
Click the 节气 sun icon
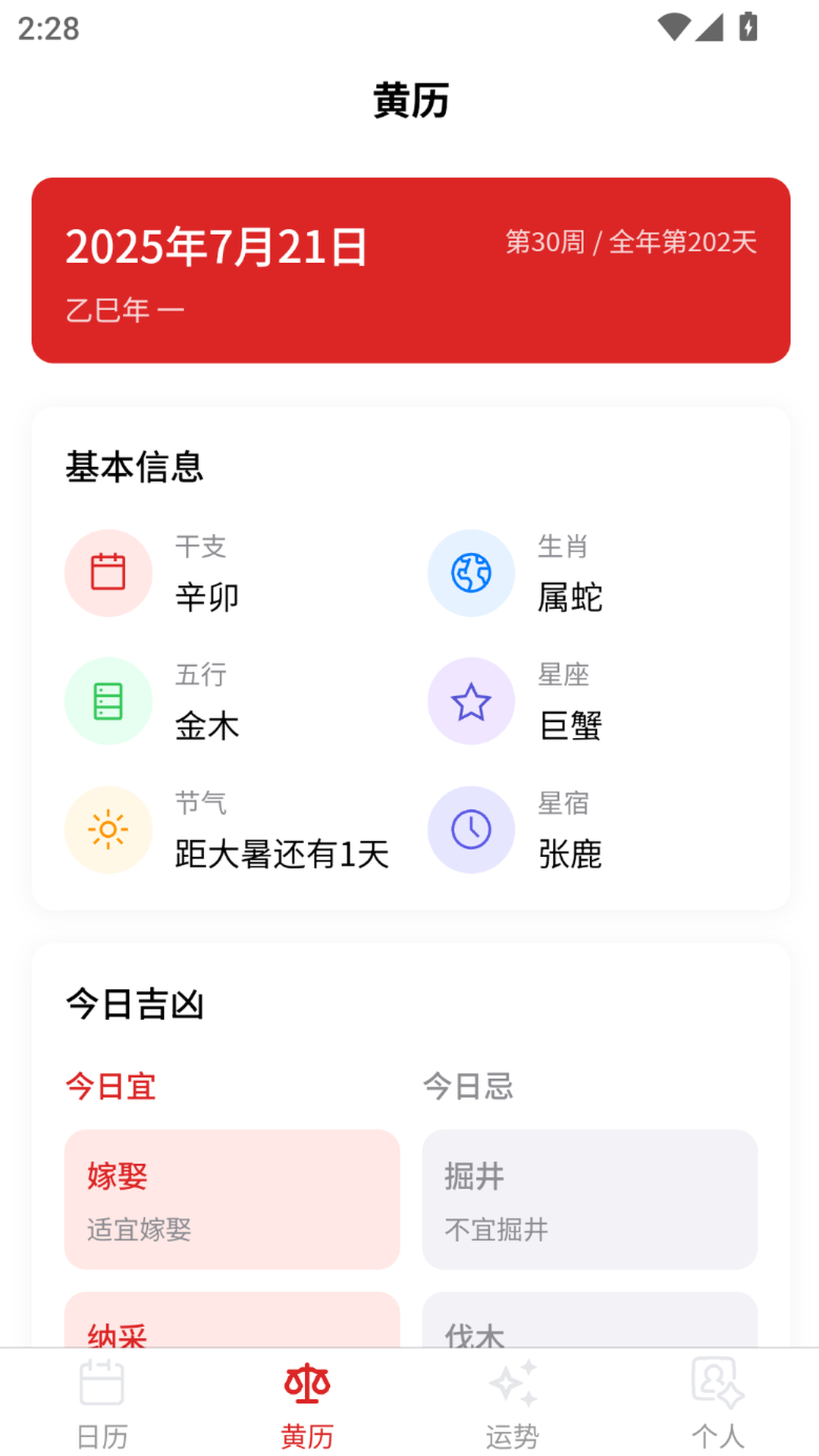[108, 829]
